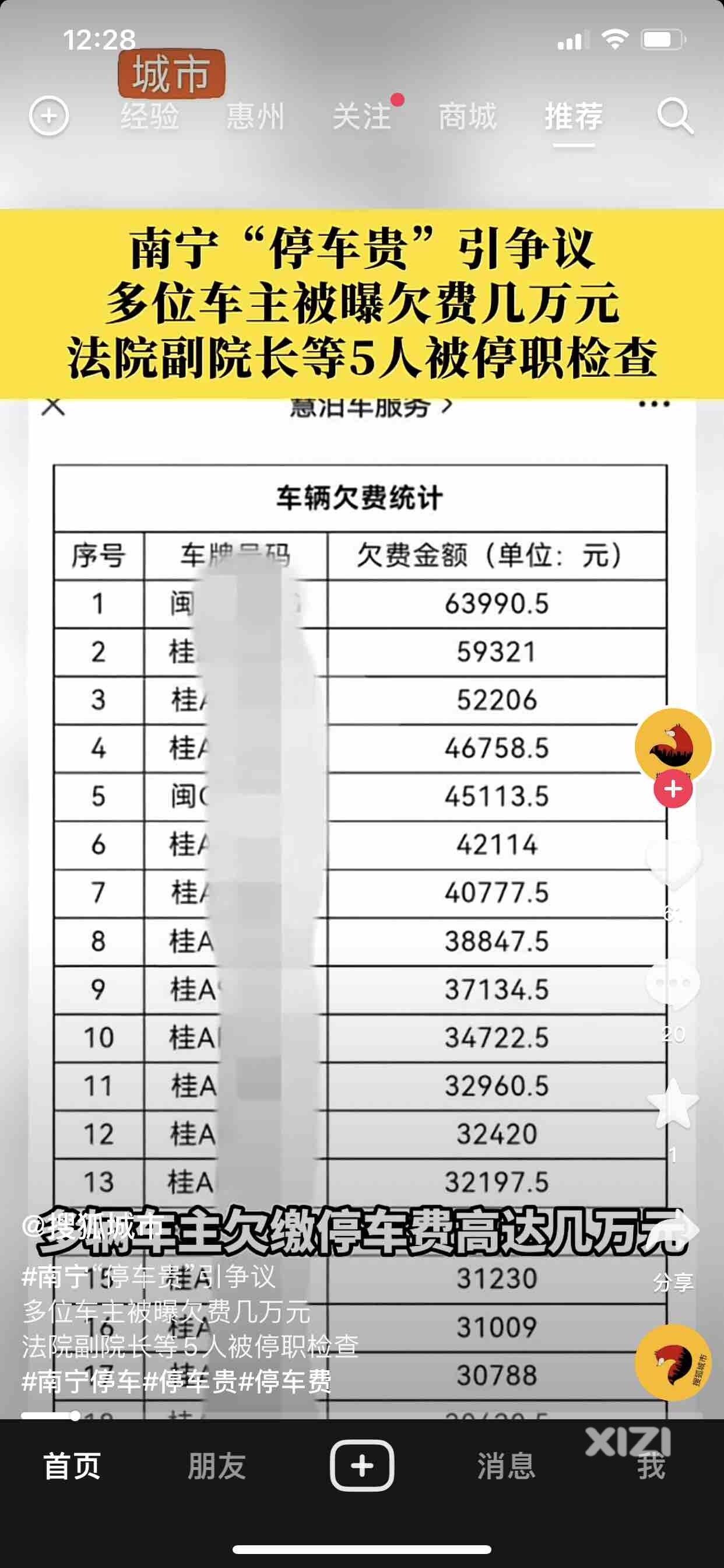
Task: Open the 消息 tab
Action: [506, 1466]
